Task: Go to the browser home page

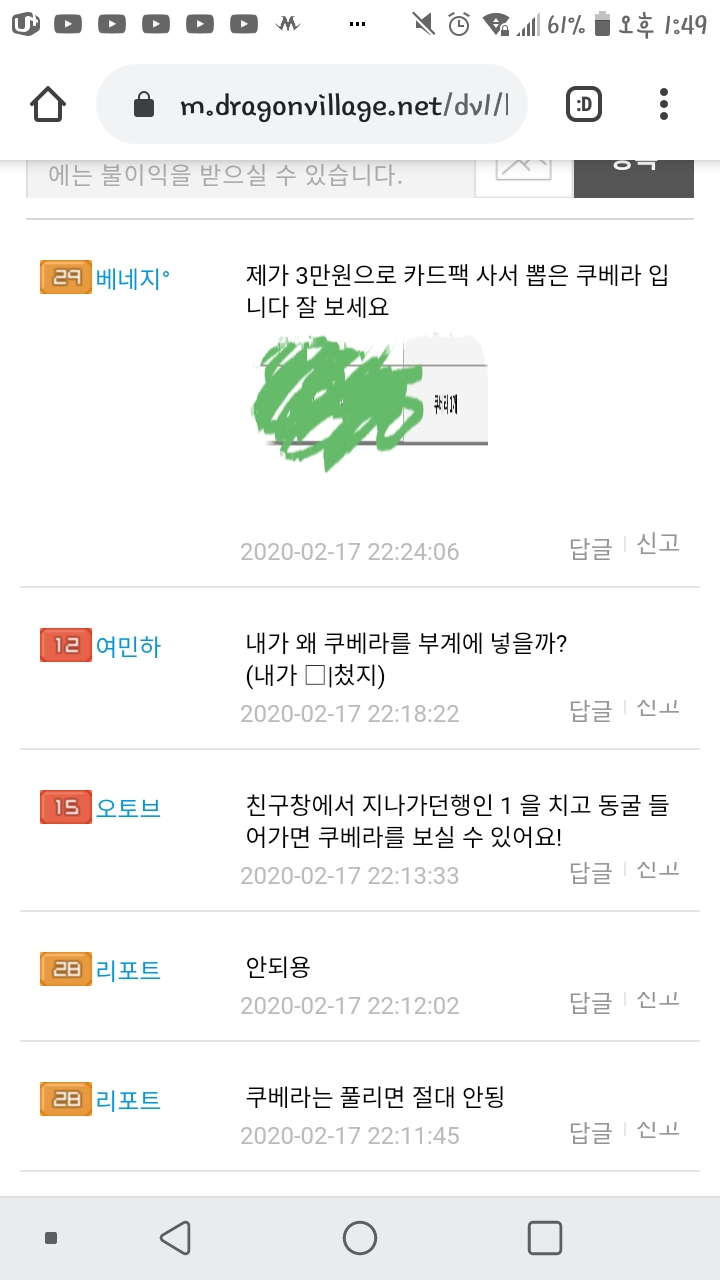Action: click(x=48, y=104)
